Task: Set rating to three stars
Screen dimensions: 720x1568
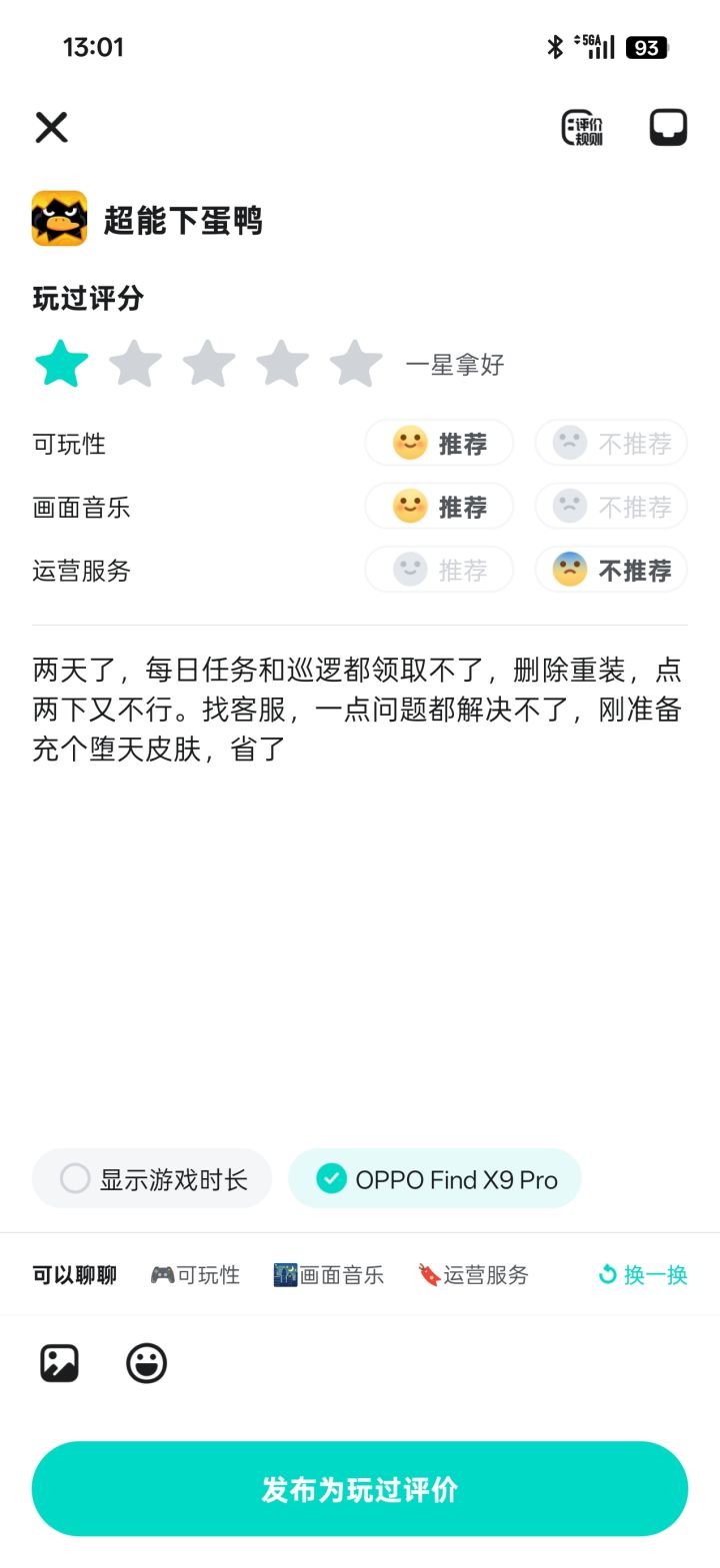Action: 209,364
